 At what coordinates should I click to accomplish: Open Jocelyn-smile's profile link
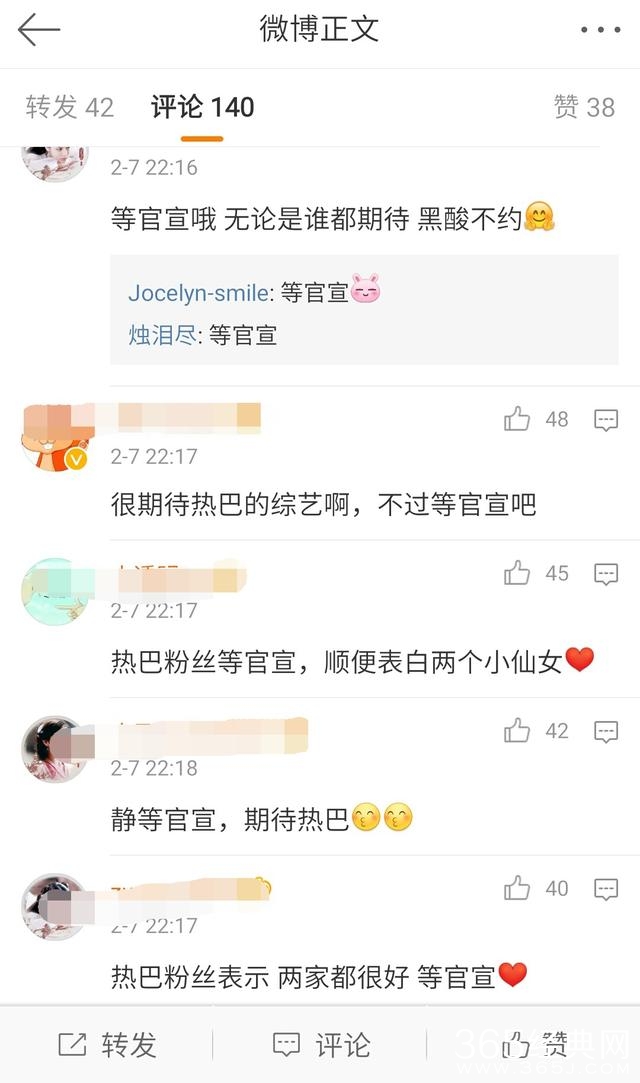(197, 293)
